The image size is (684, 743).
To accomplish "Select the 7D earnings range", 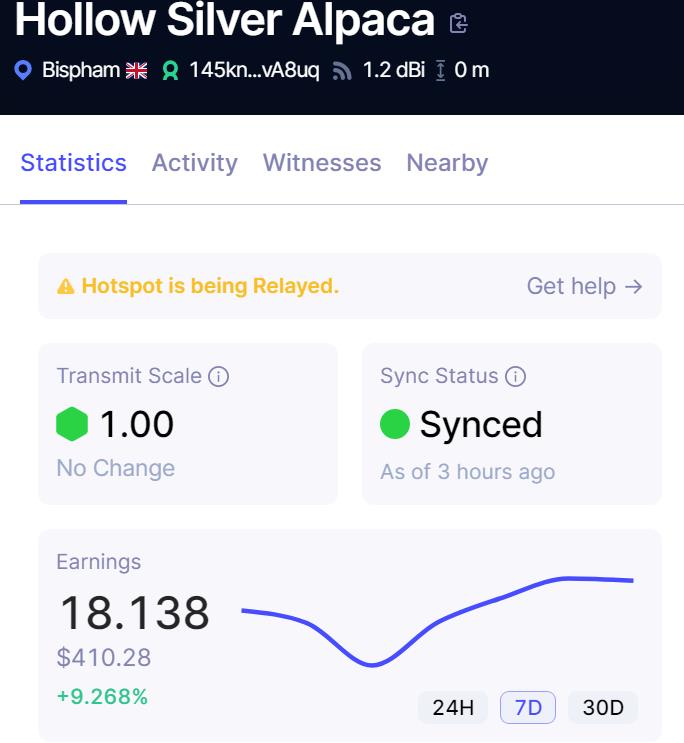I will 527,708.
